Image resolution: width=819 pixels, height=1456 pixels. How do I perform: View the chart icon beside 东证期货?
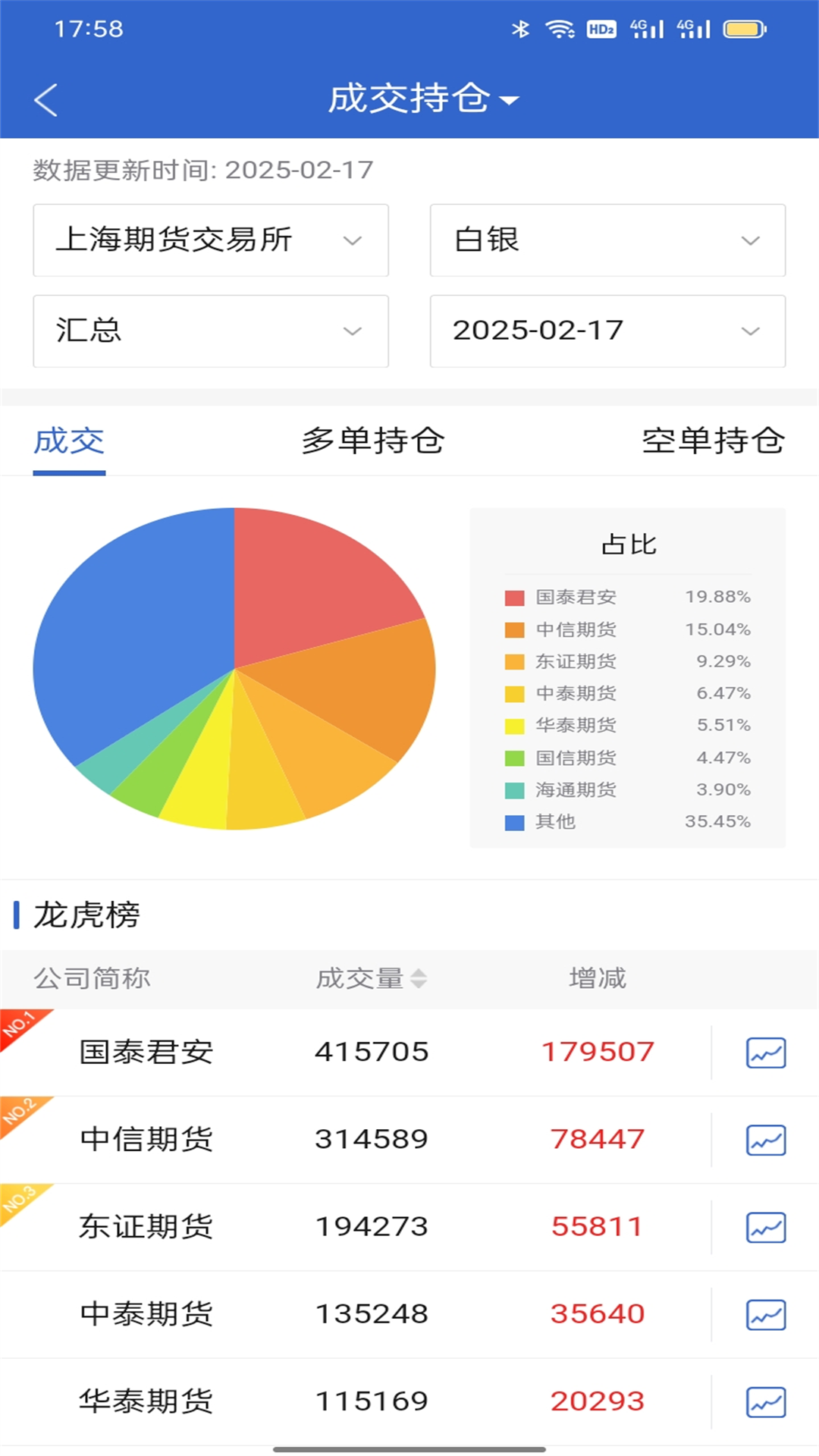(x=765, y=1226)
